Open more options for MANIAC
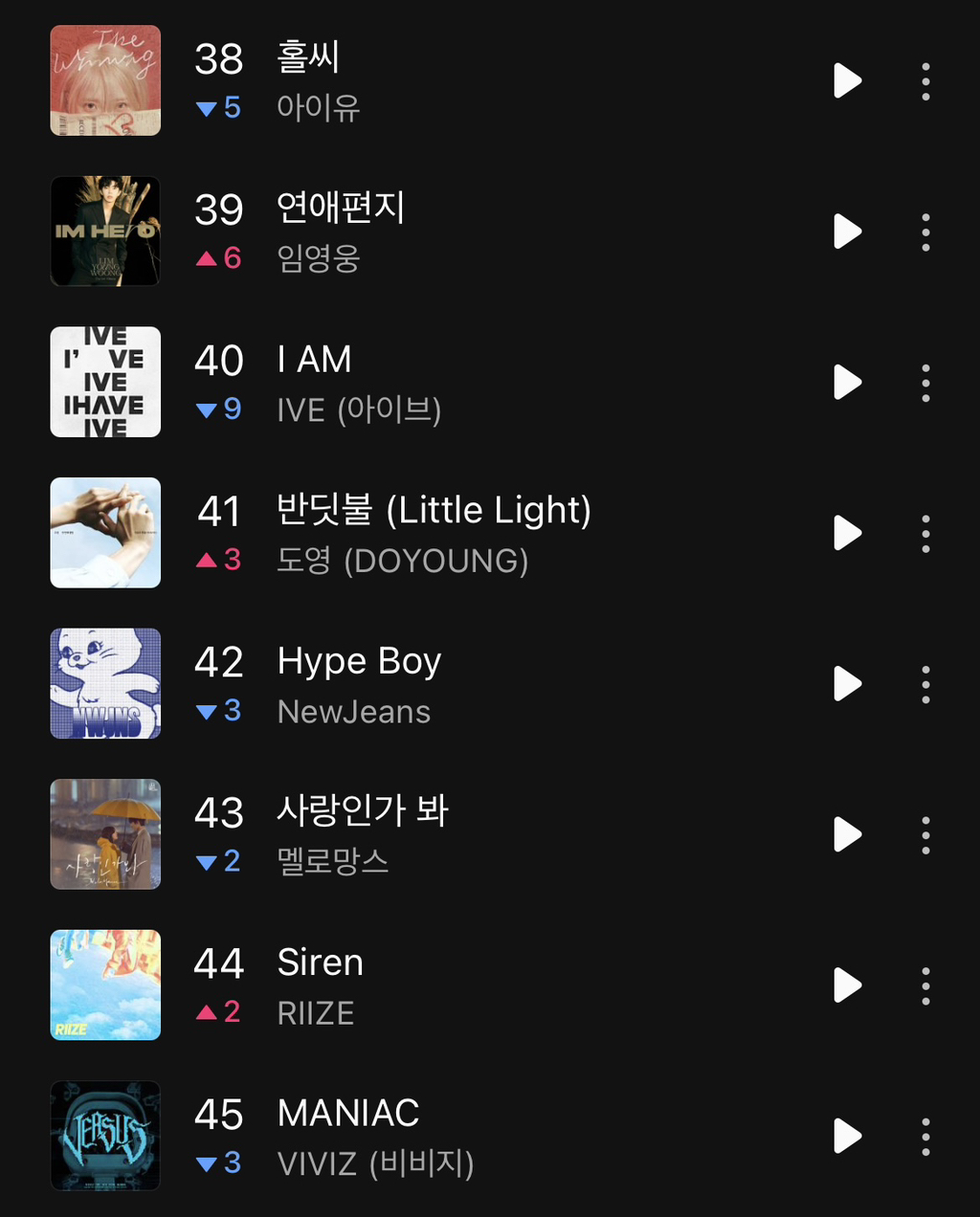Screen dimensions: 980x1217 925,1136
